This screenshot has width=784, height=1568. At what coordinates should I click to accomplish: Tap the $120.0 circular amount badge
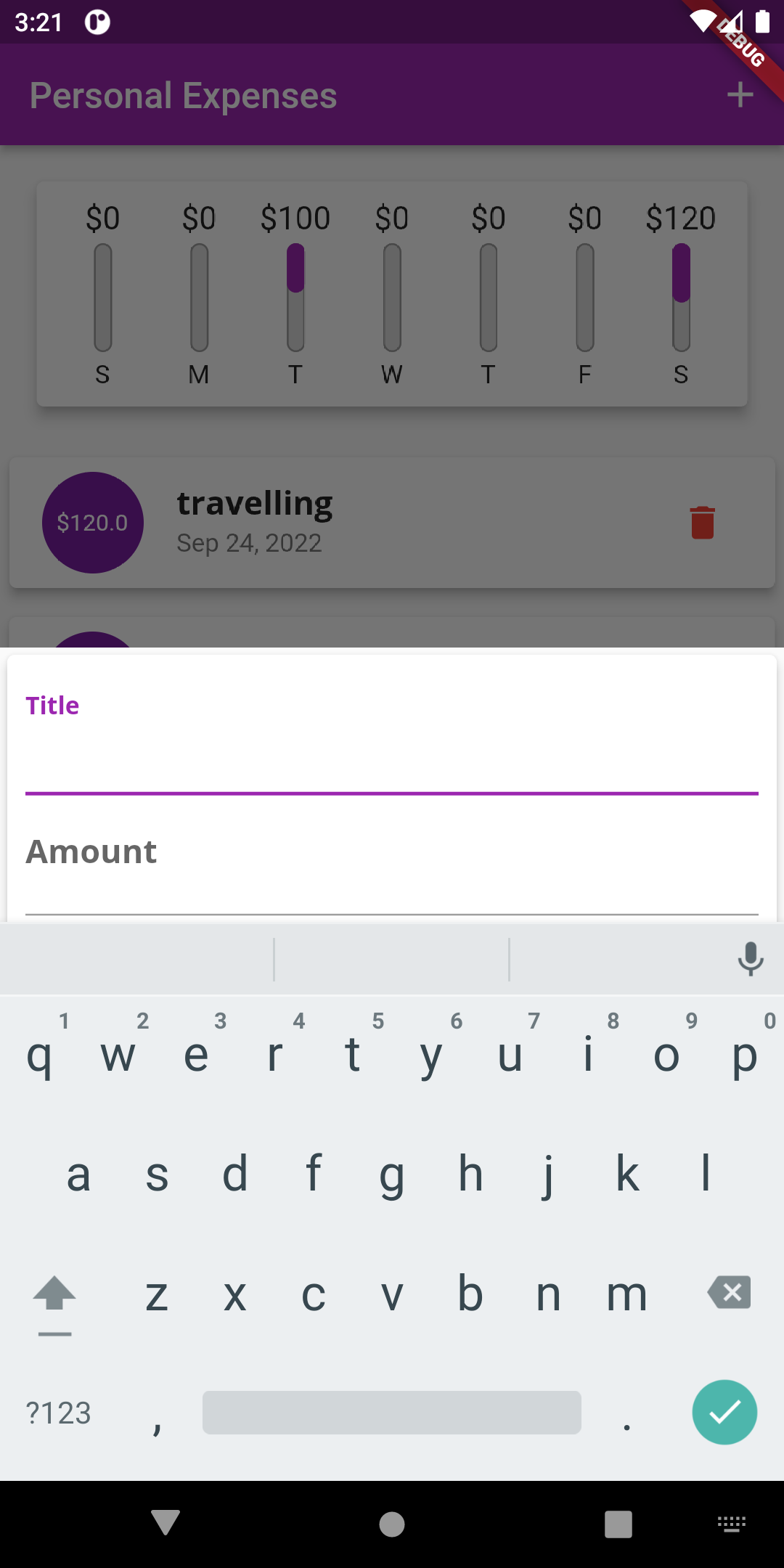92,523
